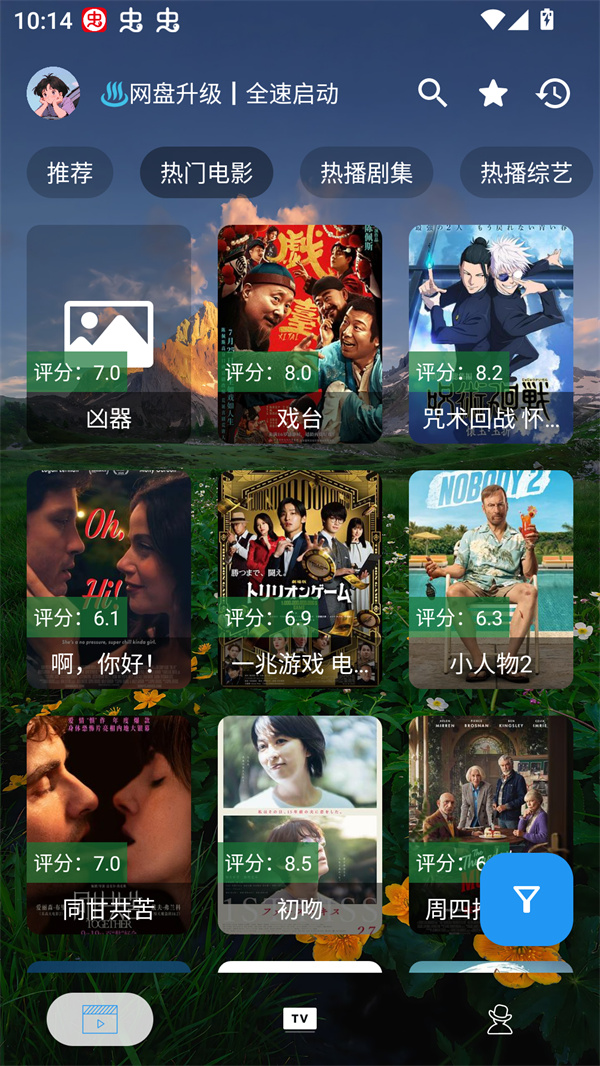Switch to the 热播剧集 tab
The height and width of the screenshot is (1066, 600).
(x=366, y=173)
